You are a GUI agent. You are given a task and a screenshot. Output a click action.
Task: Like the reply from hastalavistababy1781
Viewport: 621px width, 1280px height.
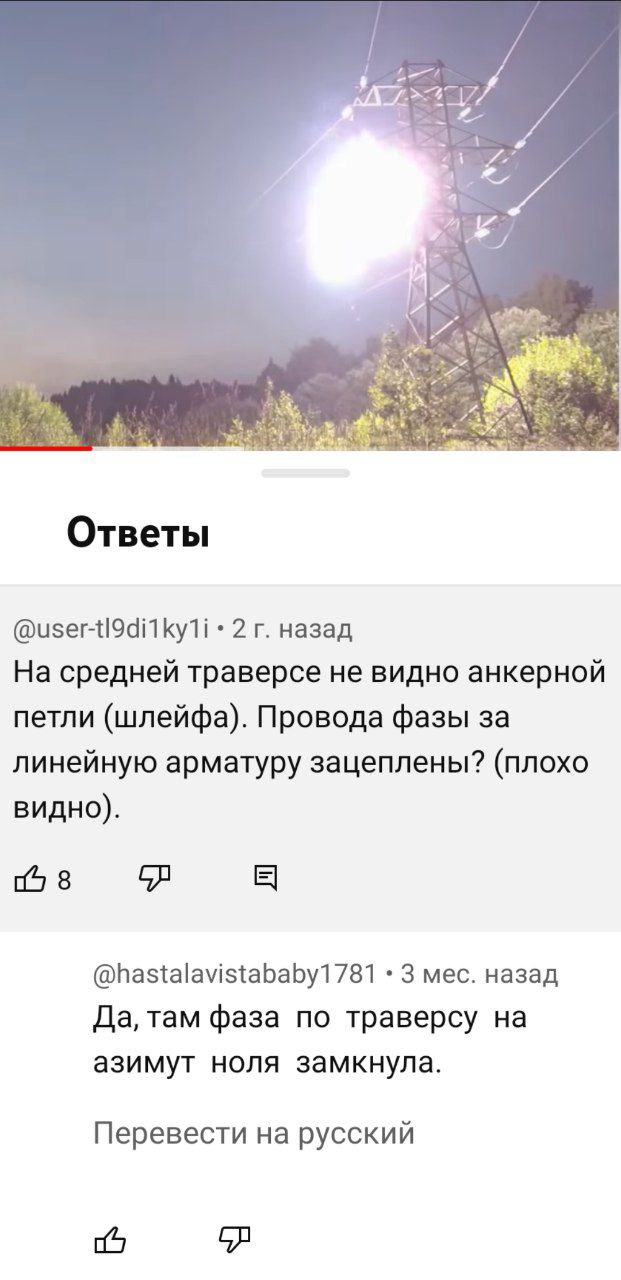click(x=110, y=1240)
